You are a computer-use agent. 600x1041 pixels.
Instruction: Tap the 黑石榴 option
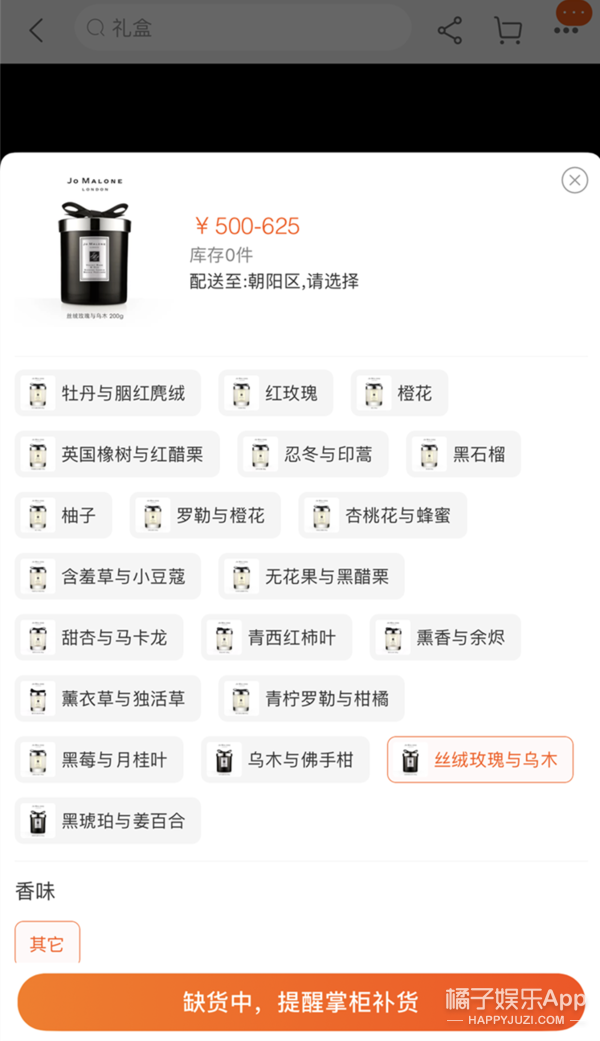(x=463, y=454)
